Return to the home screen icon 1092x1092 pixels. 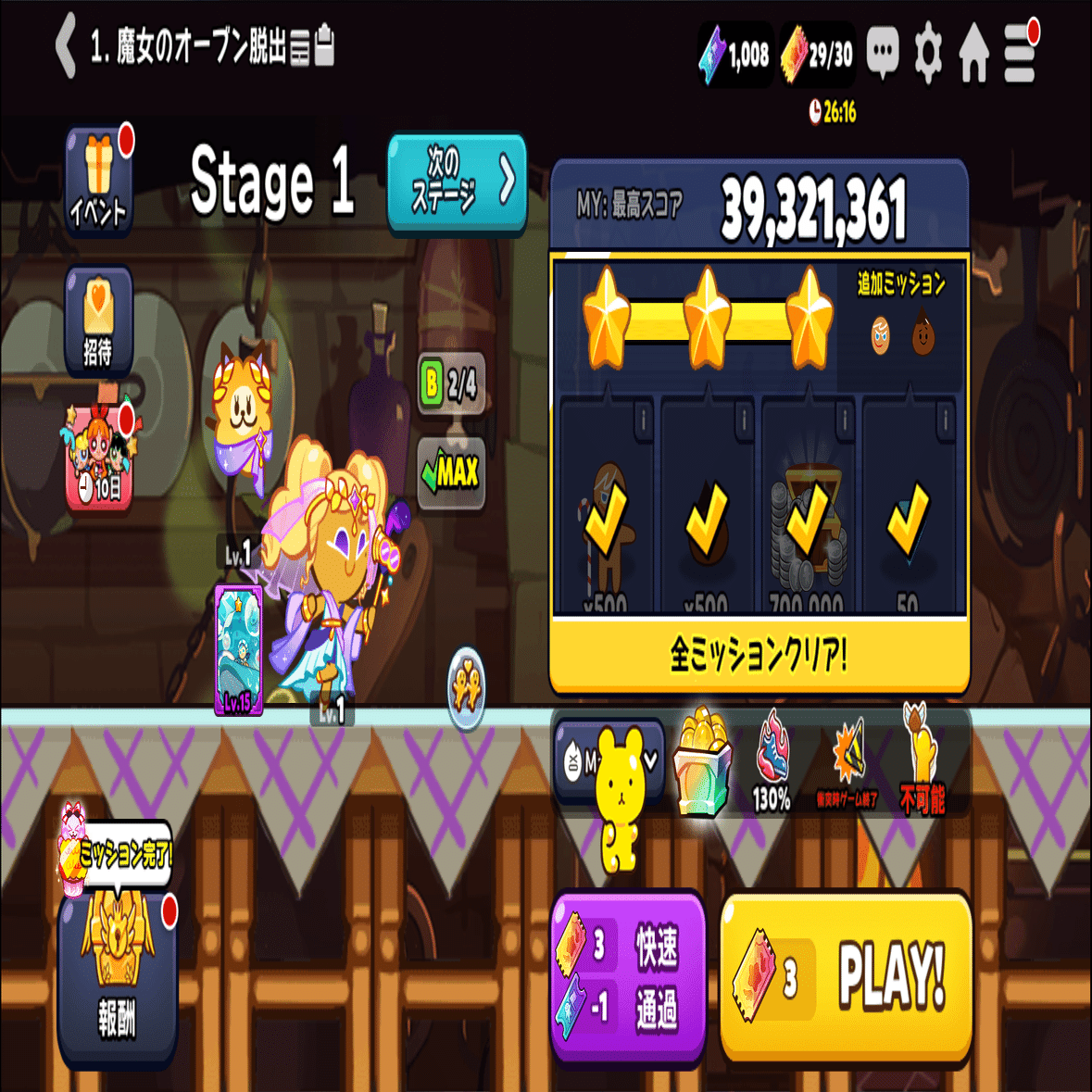[x=973, y=54]
